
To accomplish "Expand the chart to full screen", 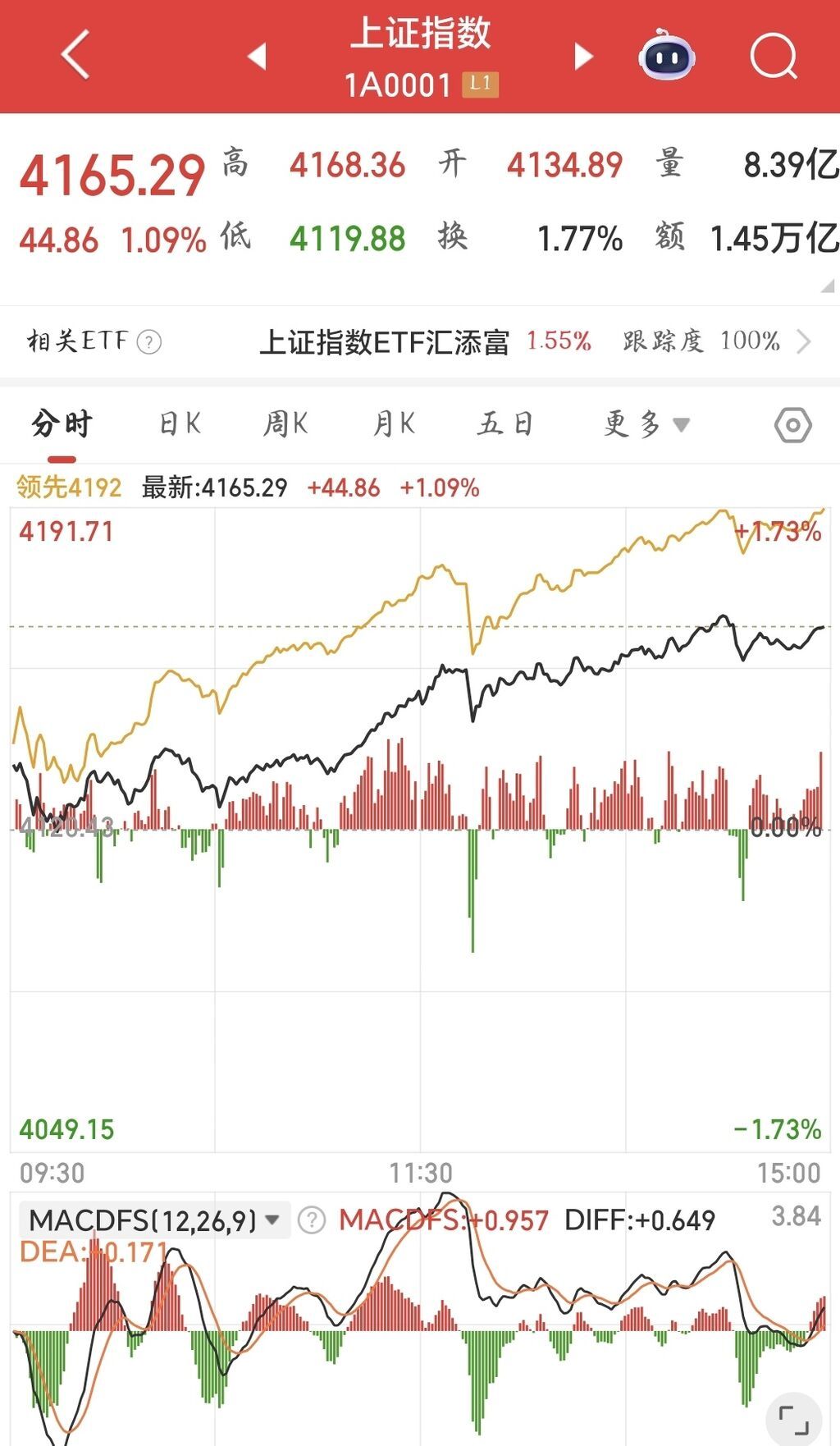I will 793,1419.
